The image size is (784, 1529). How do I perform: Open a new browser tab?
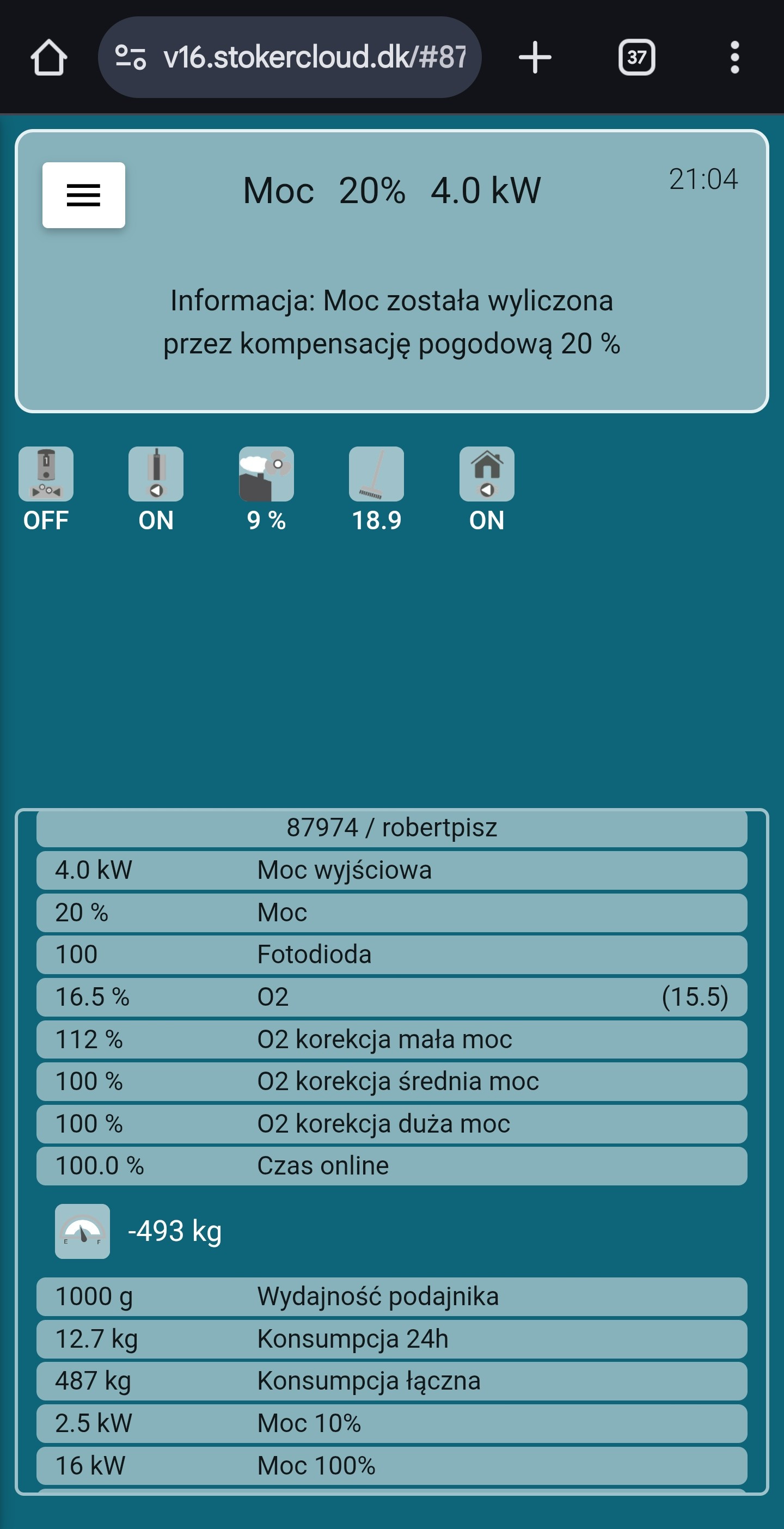coord(535,58)
